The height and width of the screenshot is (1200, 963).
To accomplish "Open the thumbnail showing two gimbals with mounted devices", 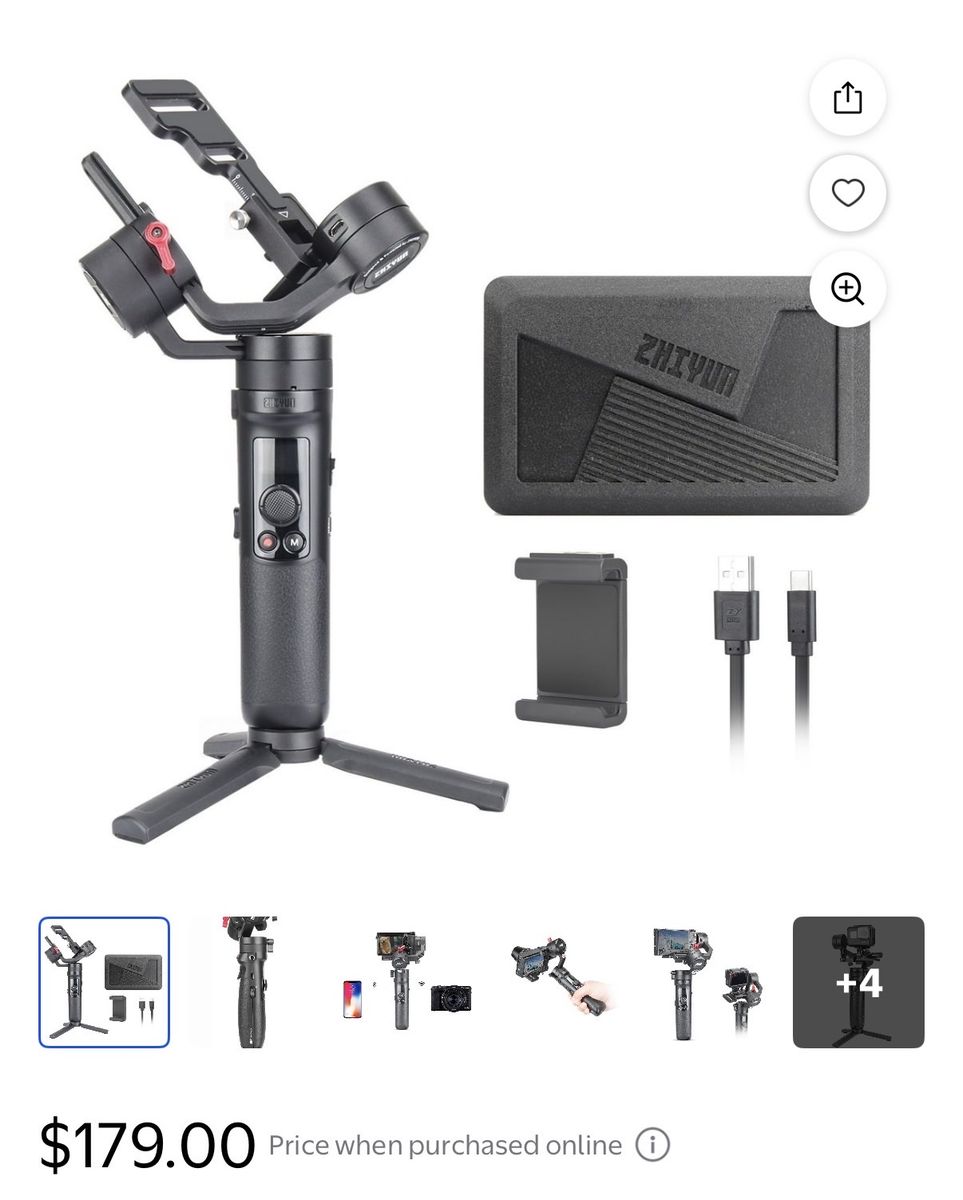I will coord(708,982).
